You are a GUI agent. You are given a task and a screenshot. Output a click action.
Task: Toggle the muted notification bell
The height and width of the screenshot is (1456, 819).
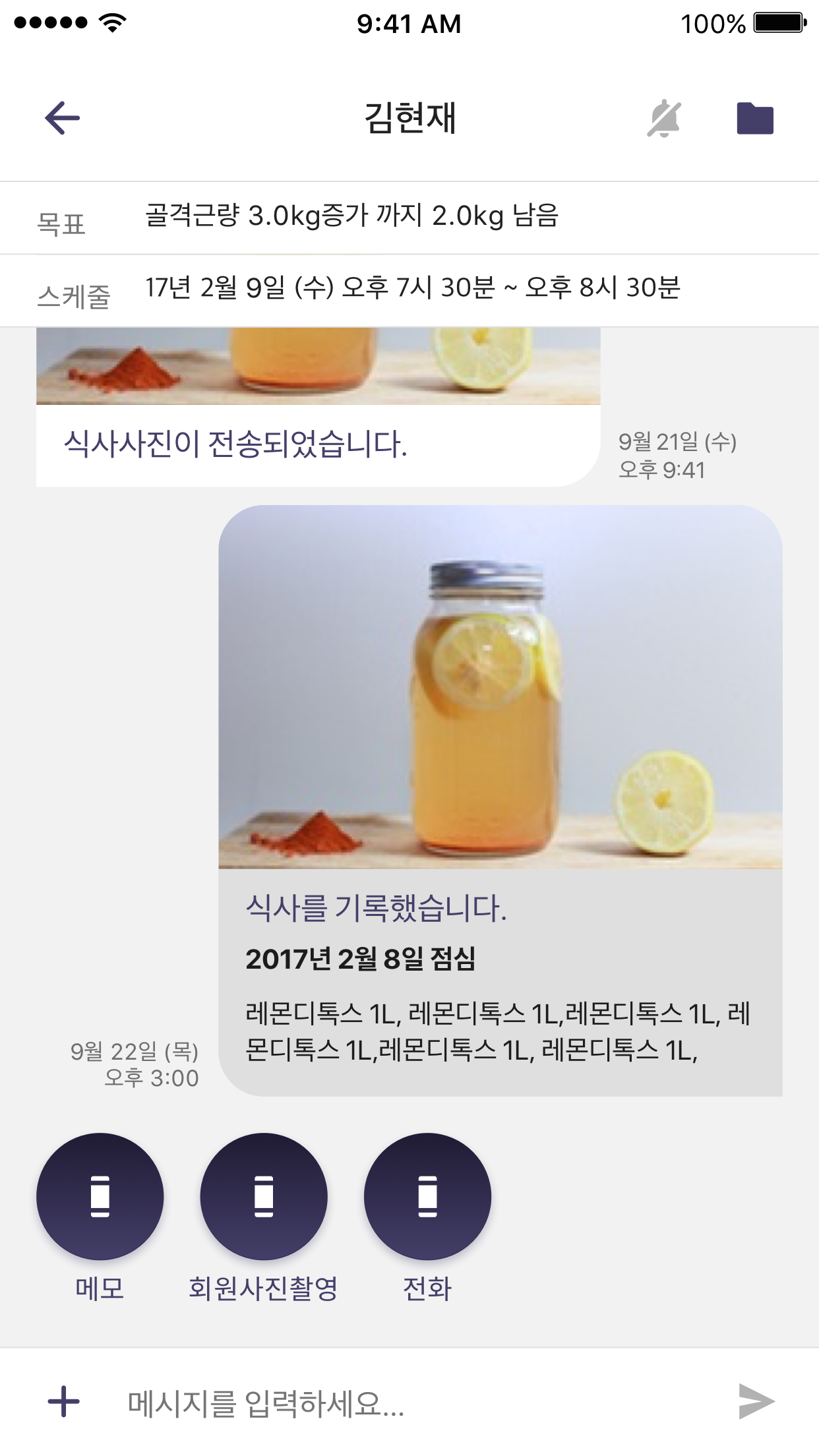coord(664,119)
